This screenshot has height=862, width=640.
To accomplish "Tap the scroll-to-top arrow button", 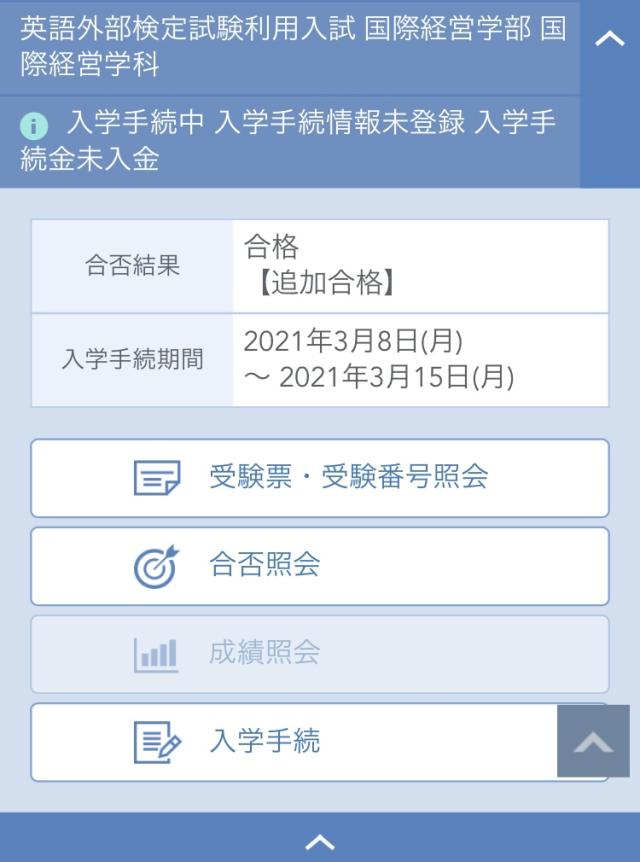I will point(593,741).
